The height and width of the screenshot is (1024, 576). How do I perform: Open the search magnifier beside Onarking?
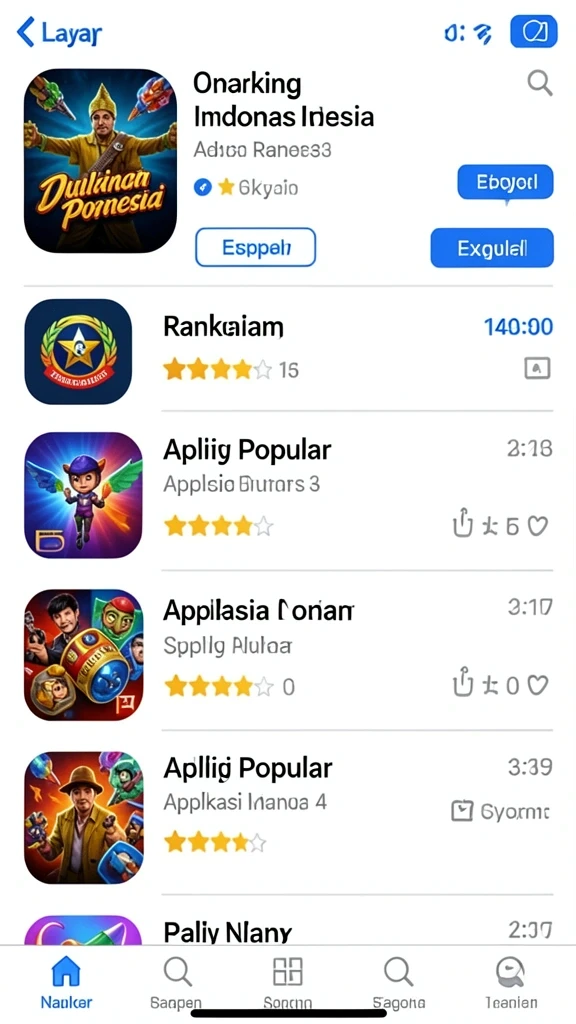539,84
